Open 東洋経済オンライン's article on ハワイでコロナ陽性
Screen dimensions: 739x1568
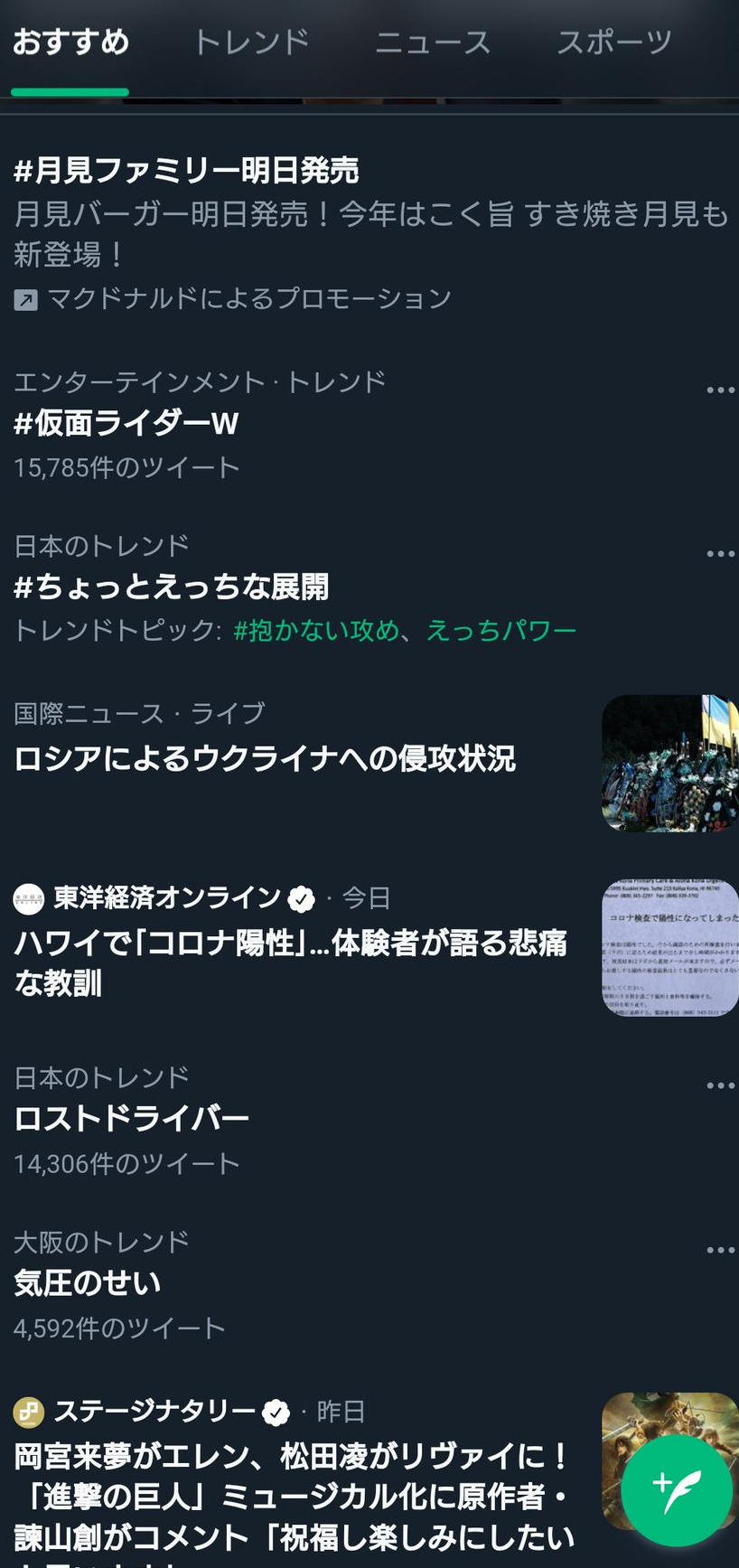coord(289,962)
